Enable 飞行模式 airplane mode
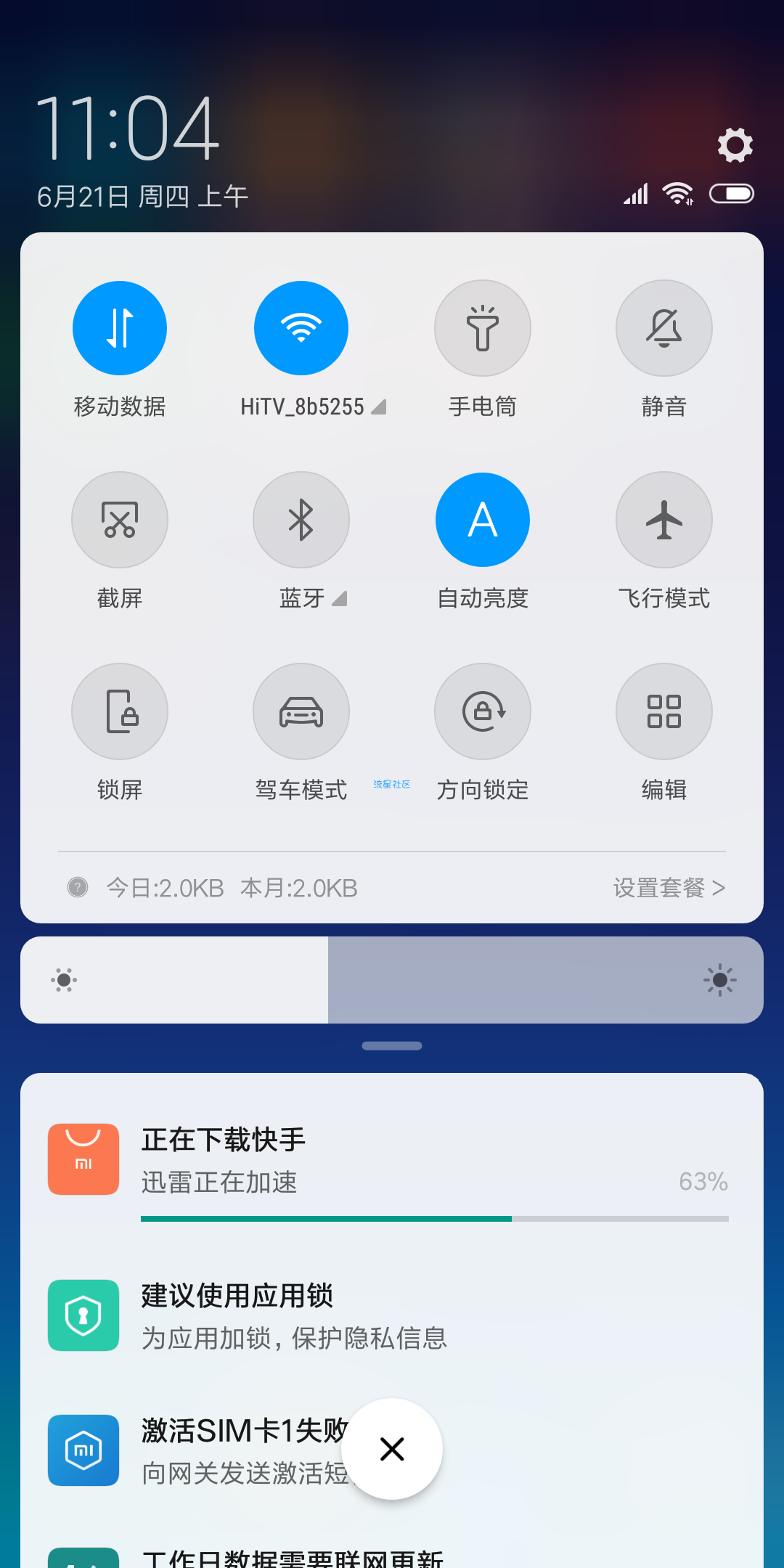 coord(664,520)
